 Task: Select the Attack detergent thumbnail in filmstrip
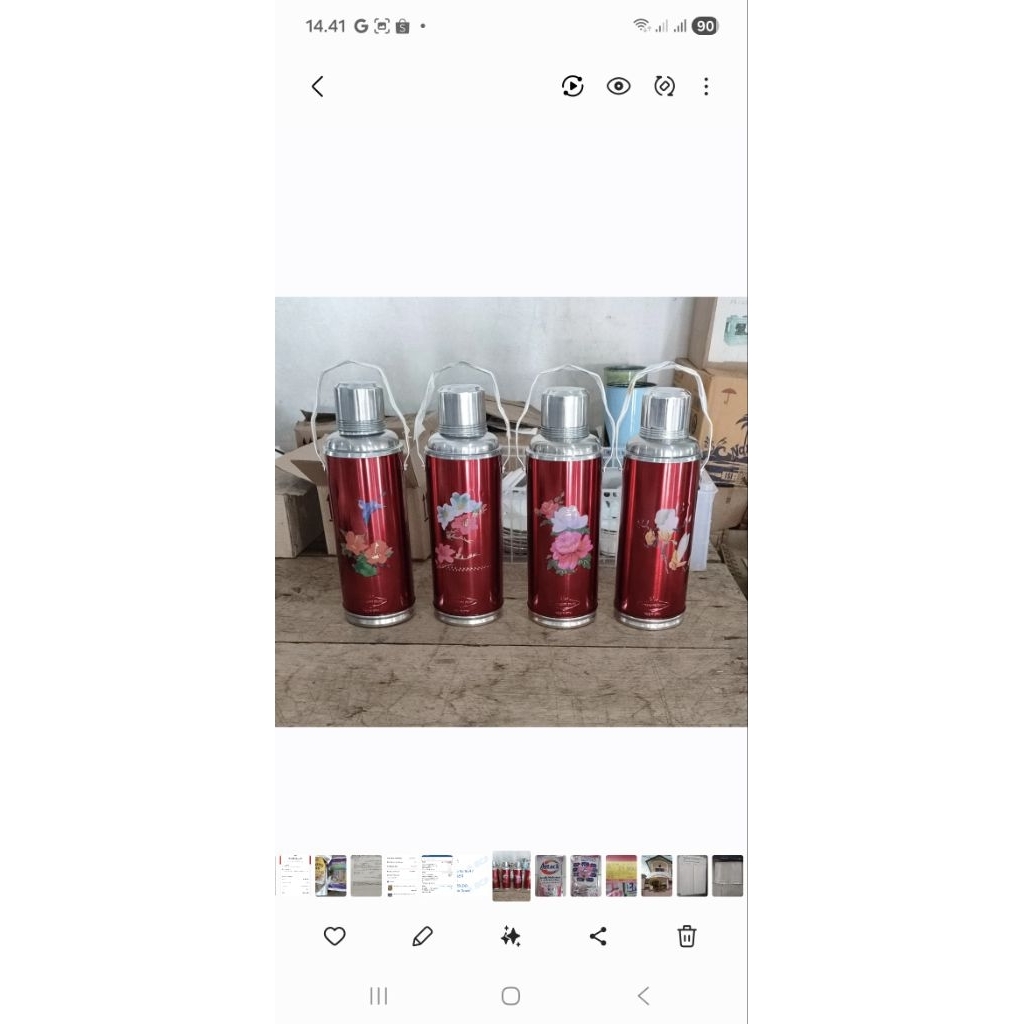click(x=550, y=876)
